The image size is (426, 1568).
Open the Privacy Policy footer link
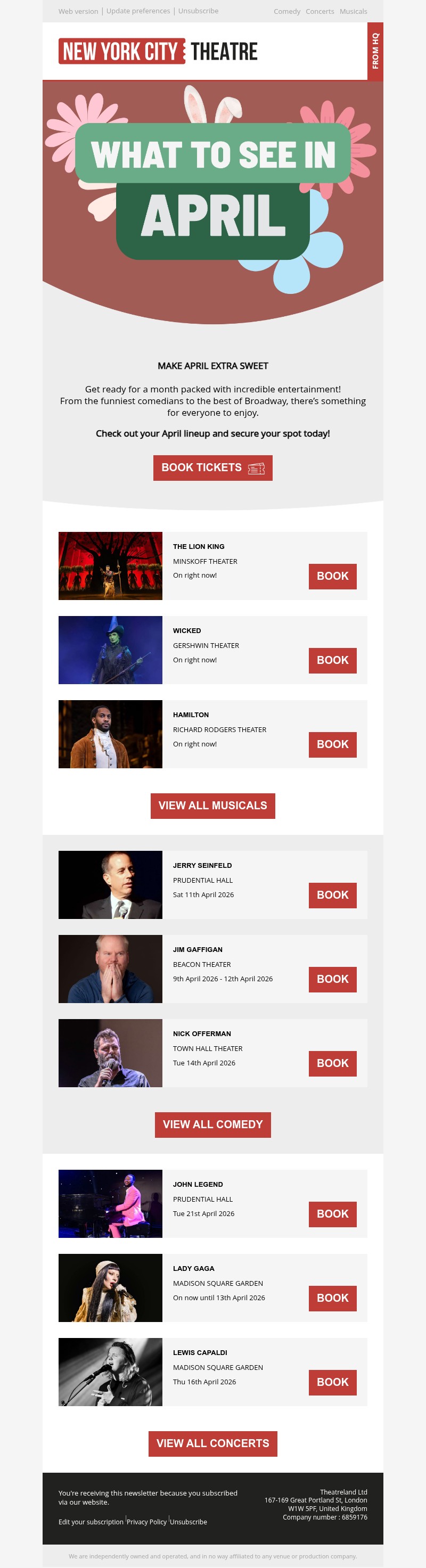point(146,1522)
